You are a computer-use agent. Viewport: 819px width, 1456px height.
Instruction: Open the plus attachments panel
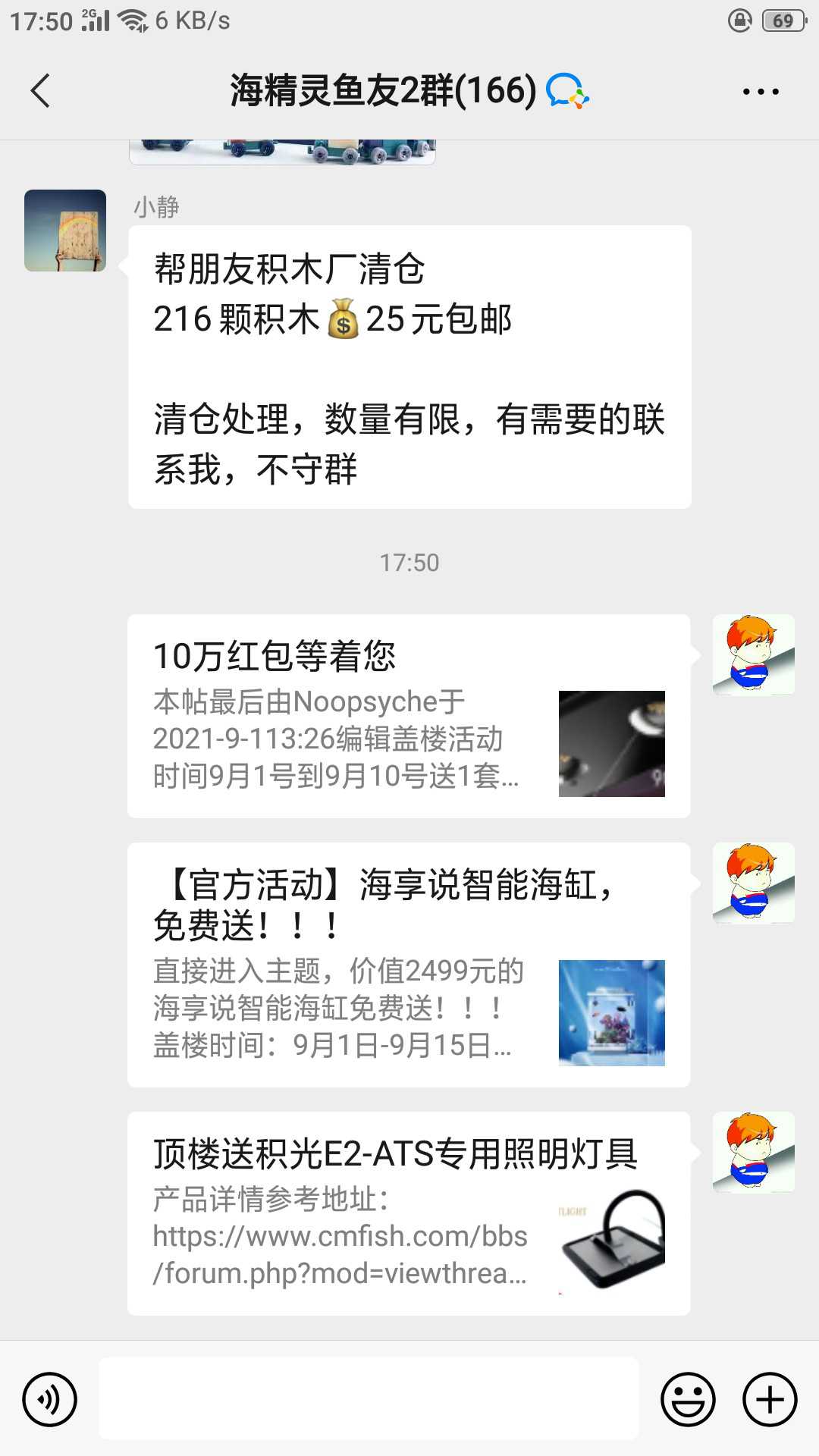pyautogui.click(x=770, y=1399)
